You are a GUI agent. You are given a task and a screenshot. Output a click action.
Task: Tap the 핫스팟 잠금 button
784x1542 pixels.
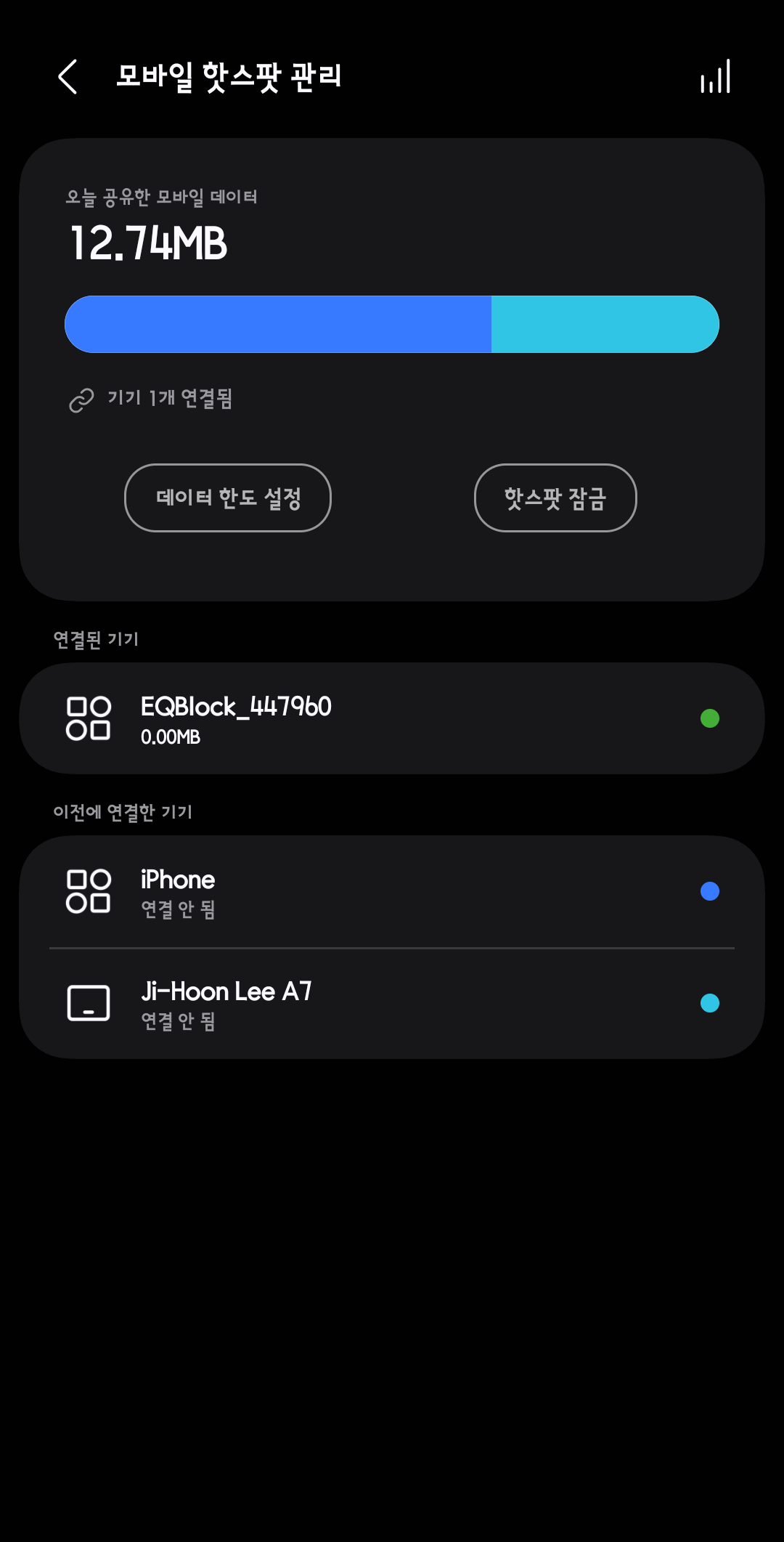coord(555,498)
